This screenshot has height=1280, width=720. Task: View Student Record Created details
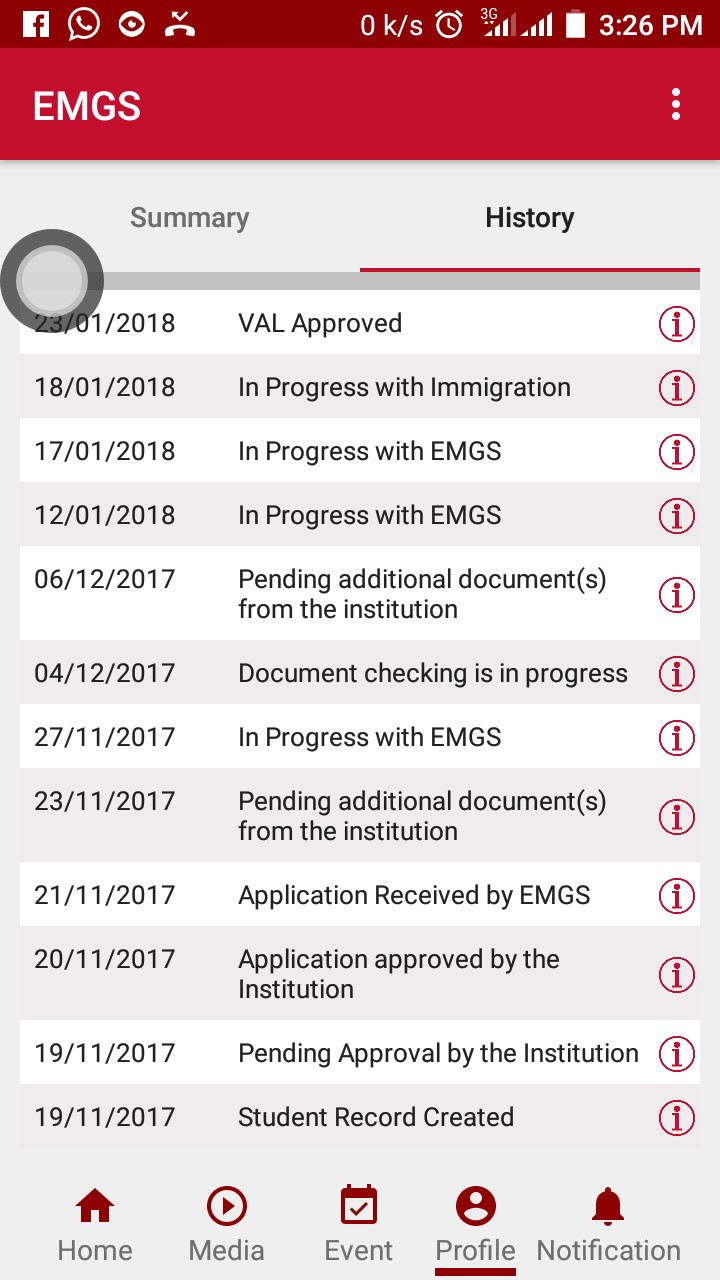(676, 1118)
